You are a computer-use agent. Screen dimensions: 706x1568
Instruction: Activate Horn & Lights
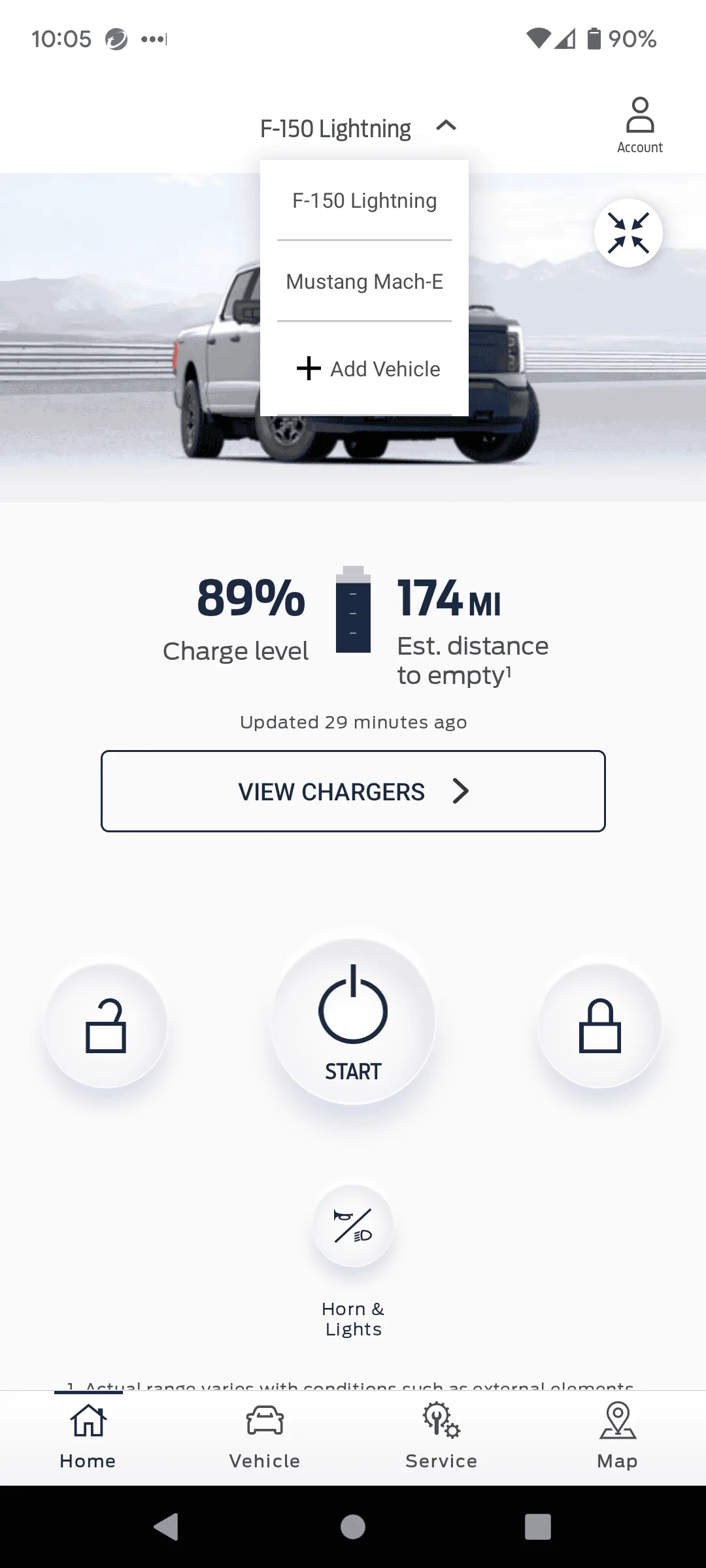353,1225
